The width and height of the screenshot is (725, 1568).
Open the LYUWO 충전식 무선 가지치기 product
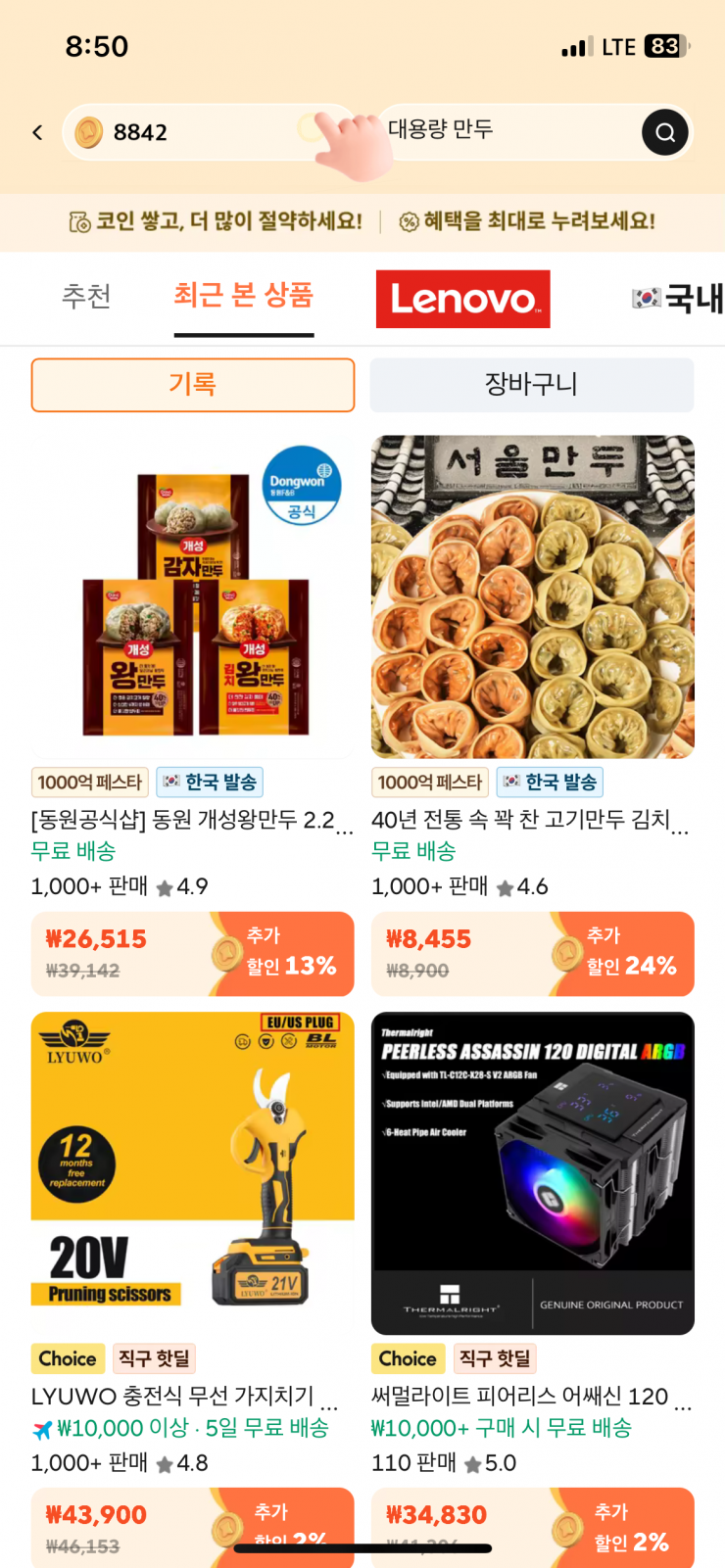pyautogui.click(x=192, y=1173)
